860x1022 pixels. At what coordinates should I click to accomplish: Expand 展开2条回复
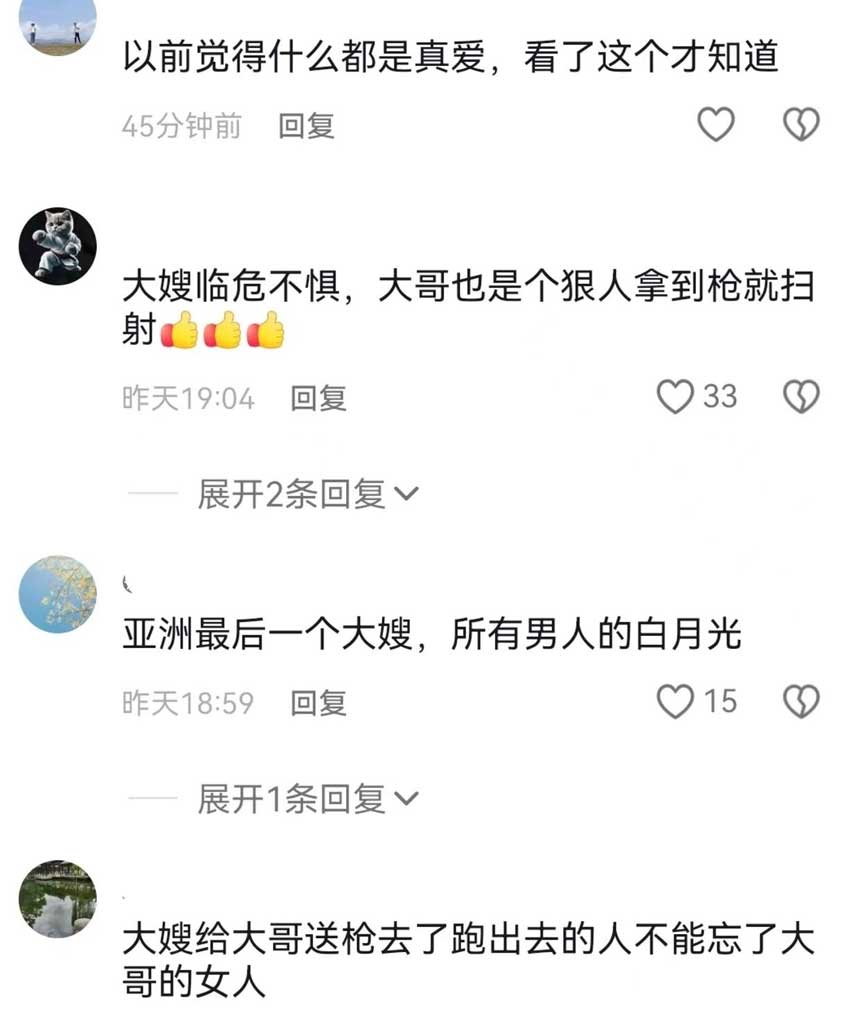[x=306, y=494]
